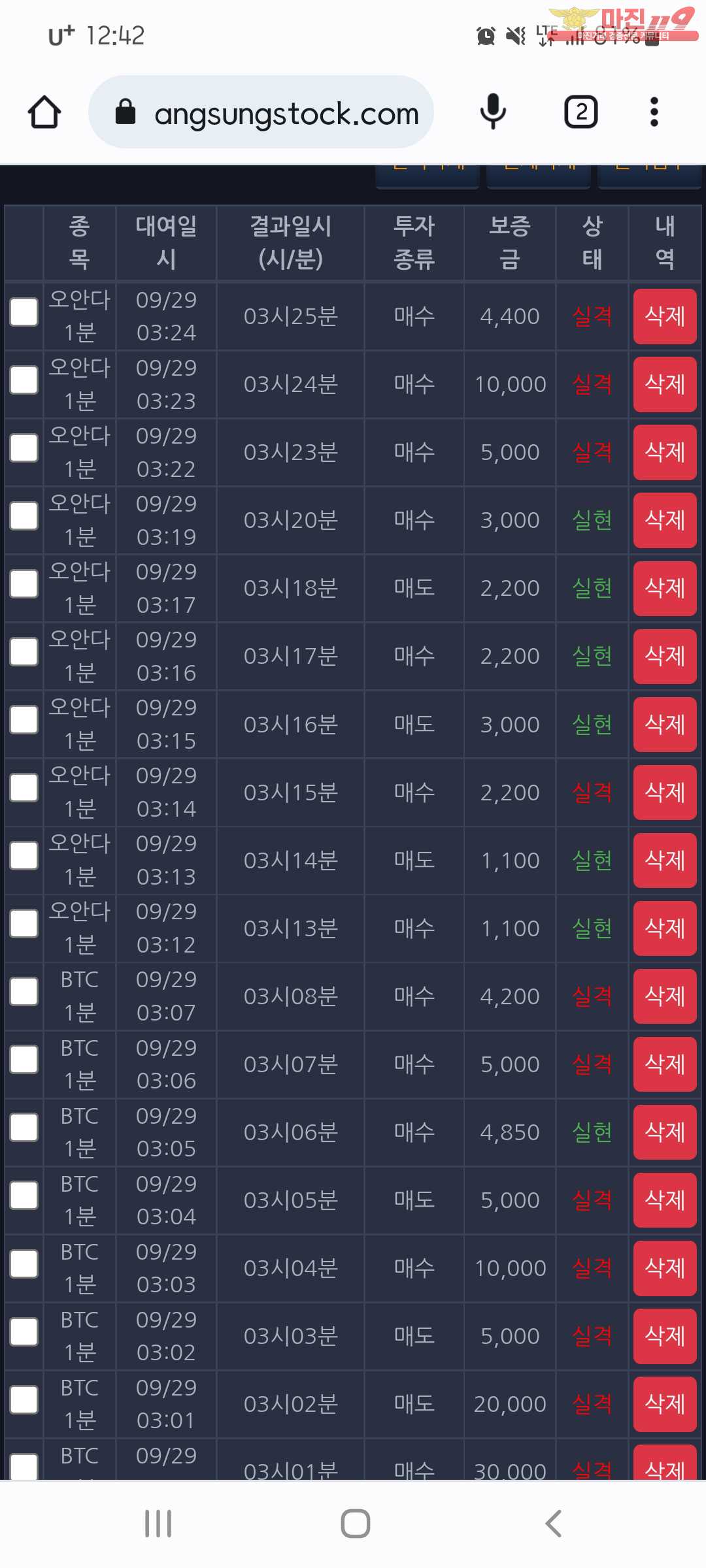Open the browser overflow menu

(x=654, y=112)
